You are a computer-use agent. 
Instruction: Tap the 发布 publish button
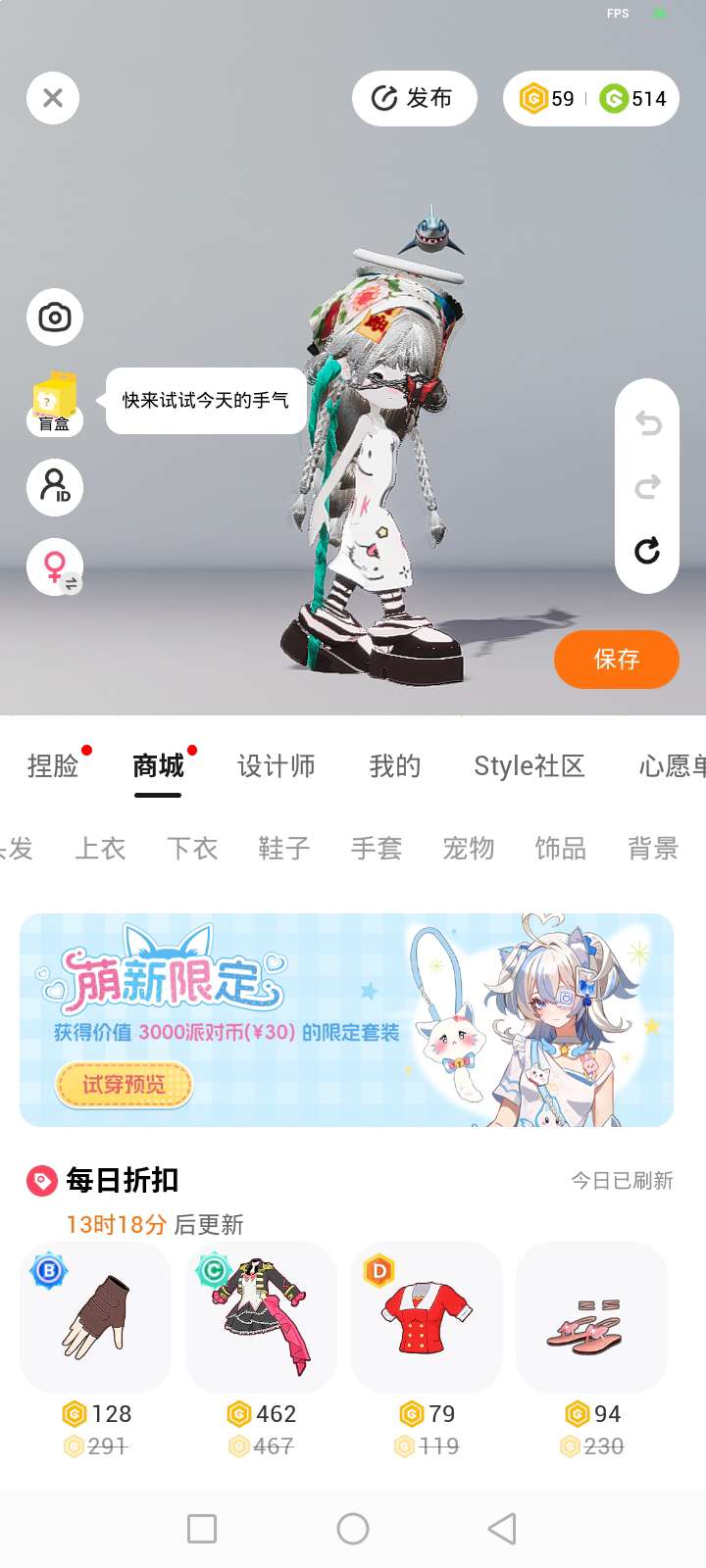click(414, 98)
